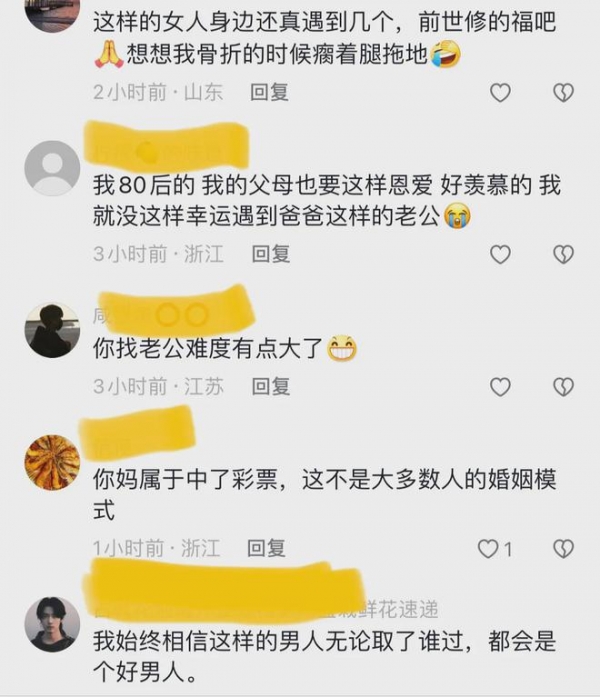Like the comment about 骨折的时候瘸着腿拖地

coord(500,93)
